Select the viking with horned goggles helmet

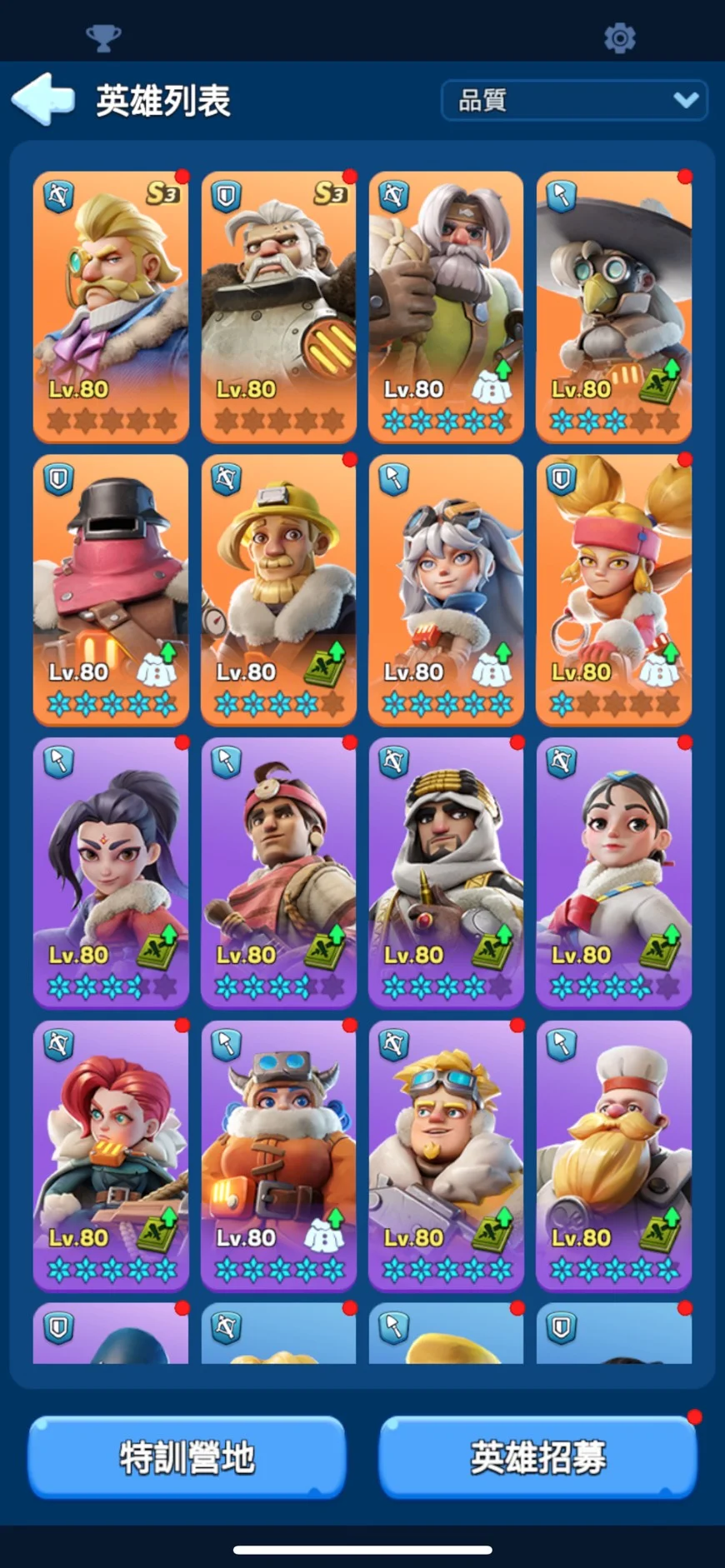pyautogui.click(x=278, y=1156)
